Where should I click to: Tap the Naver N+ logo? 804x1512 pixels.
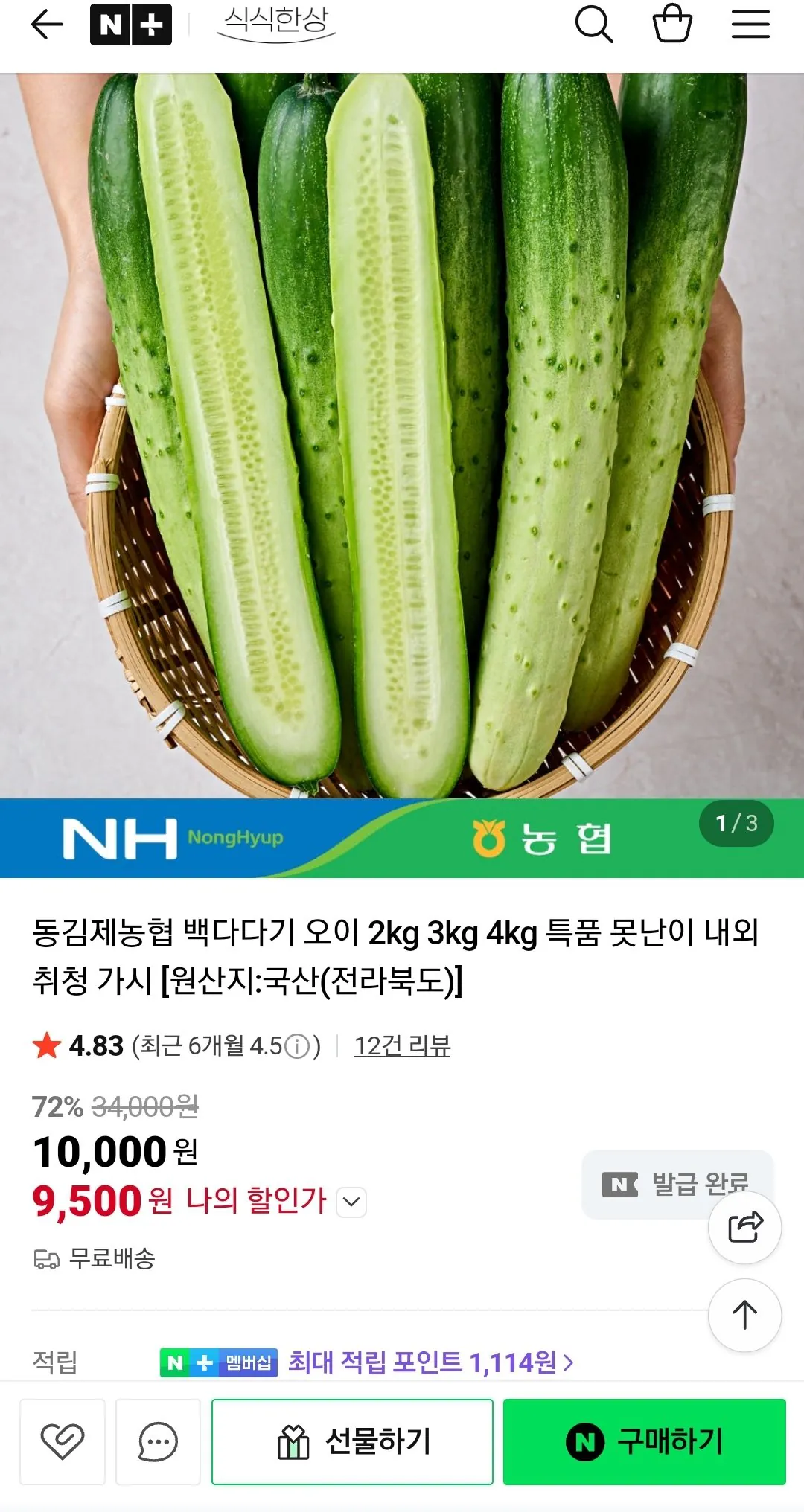[x=131, y=25]
